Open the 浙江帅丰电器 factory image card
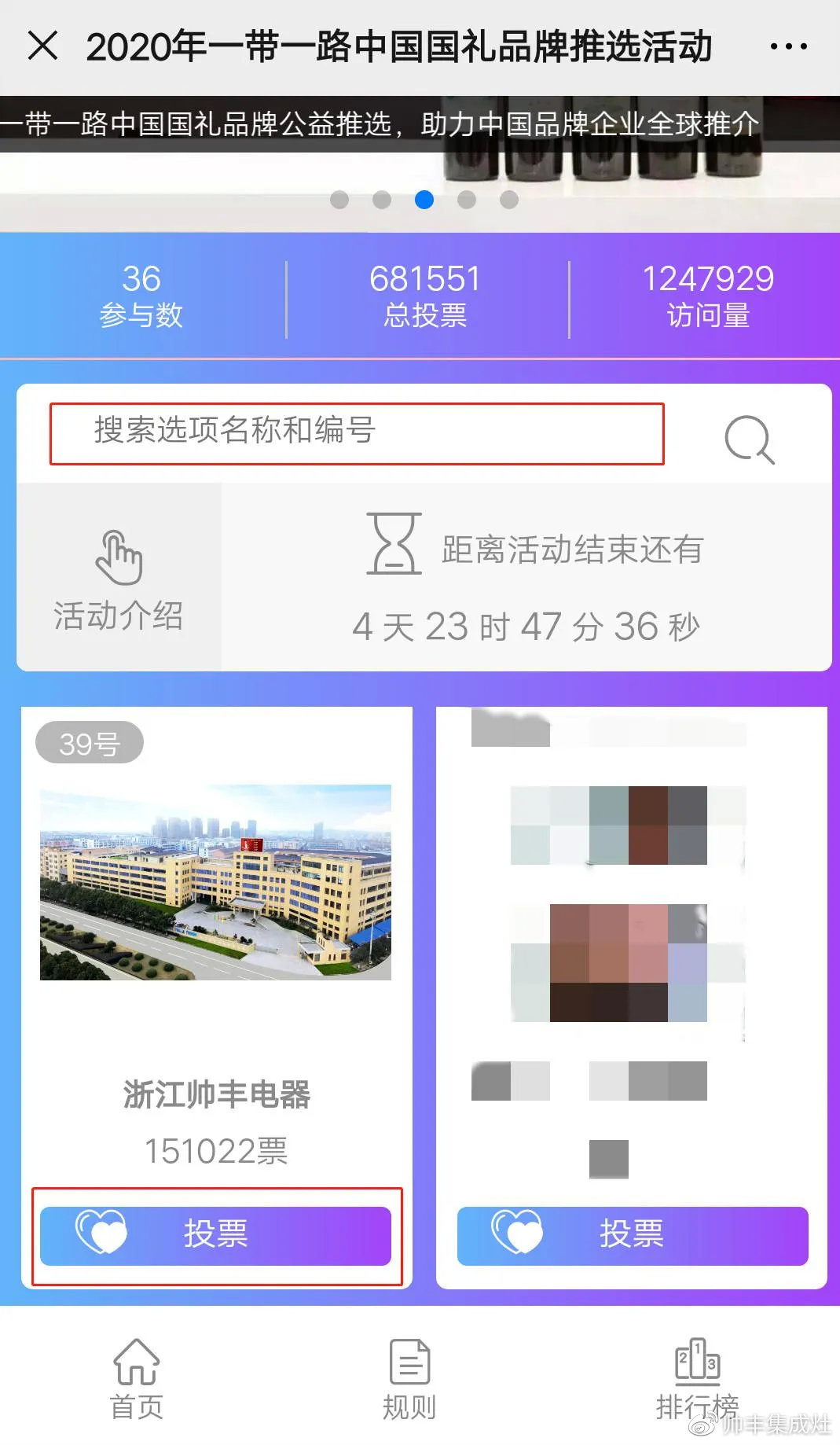The image size is (840, 1445). 215,882
